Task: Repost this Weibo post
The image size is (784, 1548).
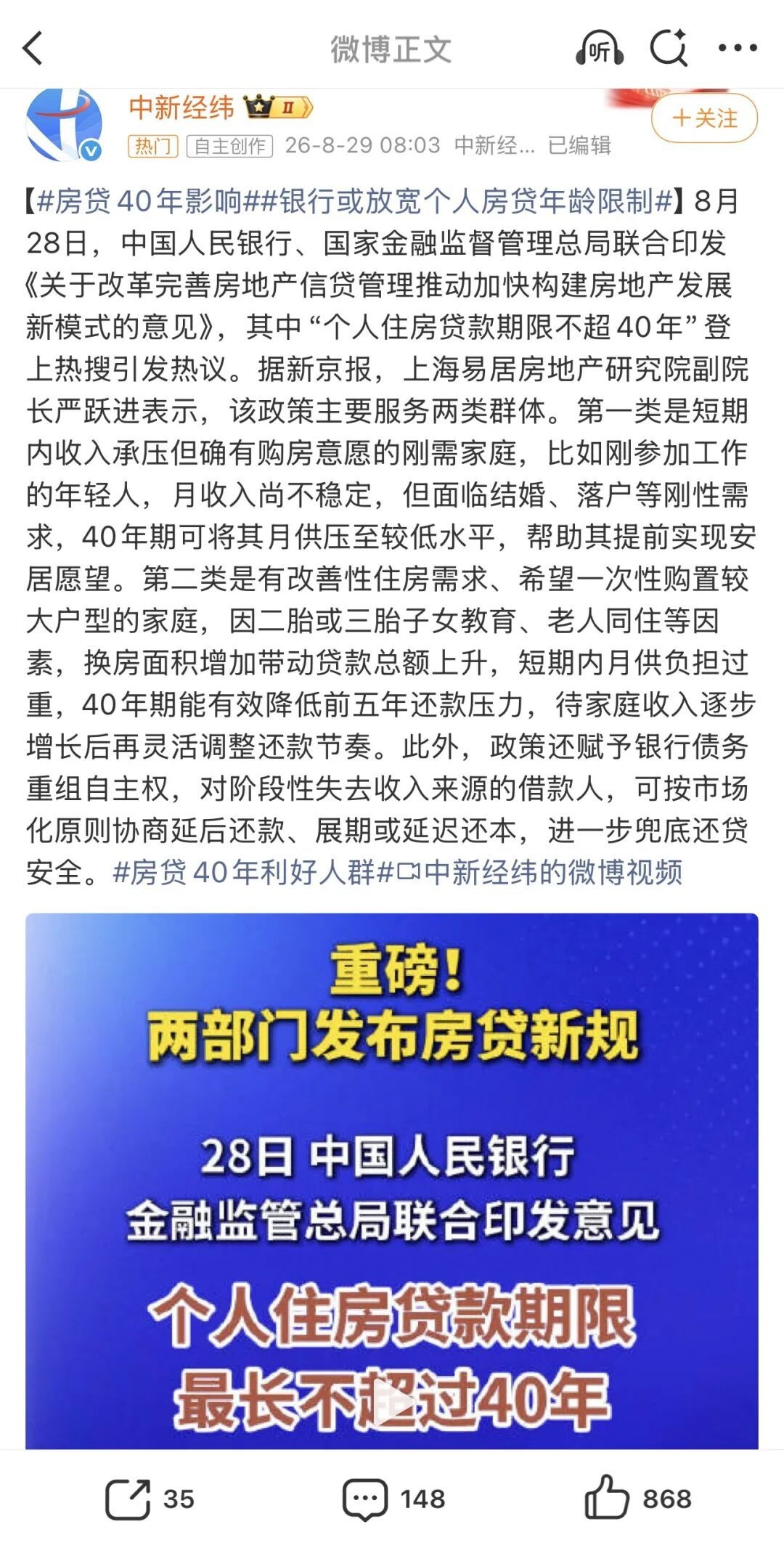Action: point(150,1499)
